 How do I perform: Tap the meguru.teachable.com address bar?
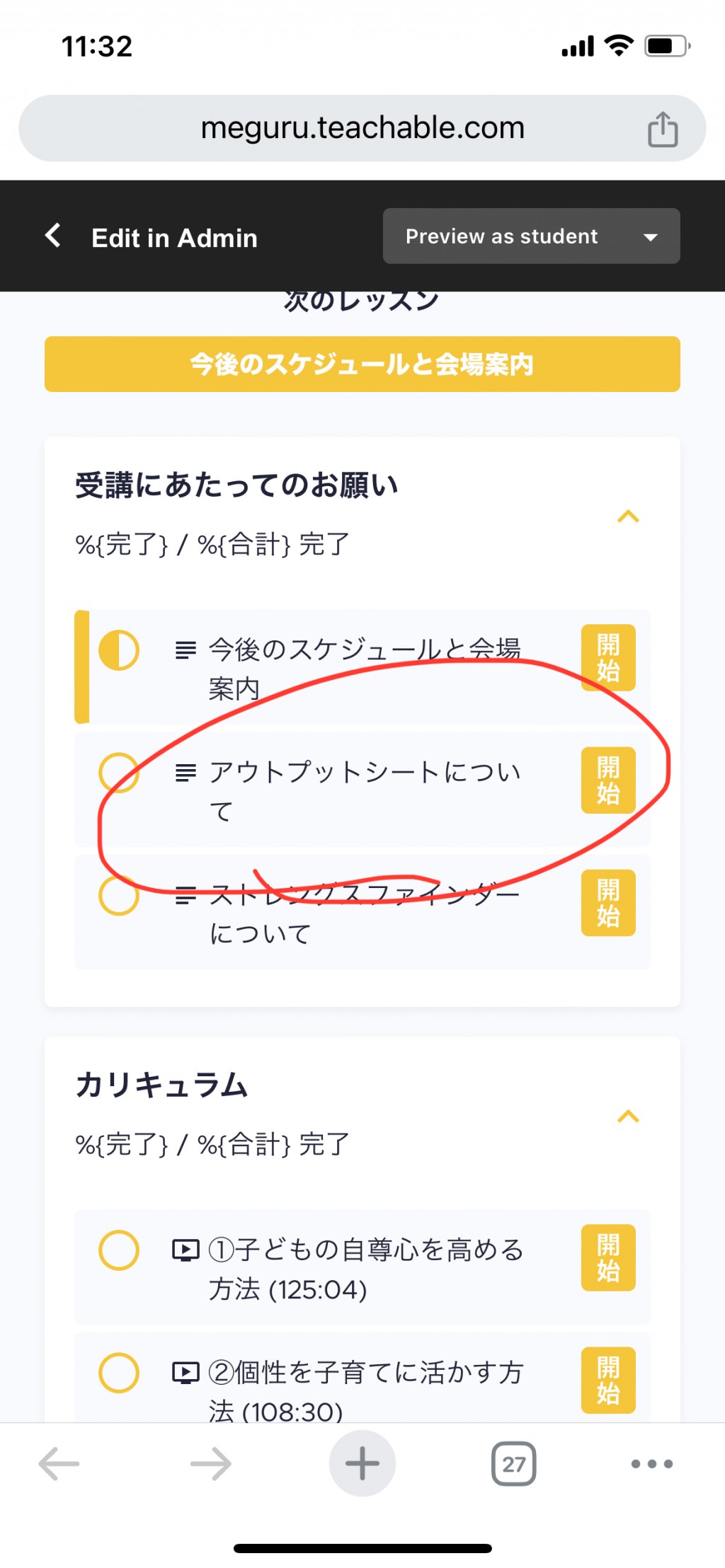click(x=362, y=128)
